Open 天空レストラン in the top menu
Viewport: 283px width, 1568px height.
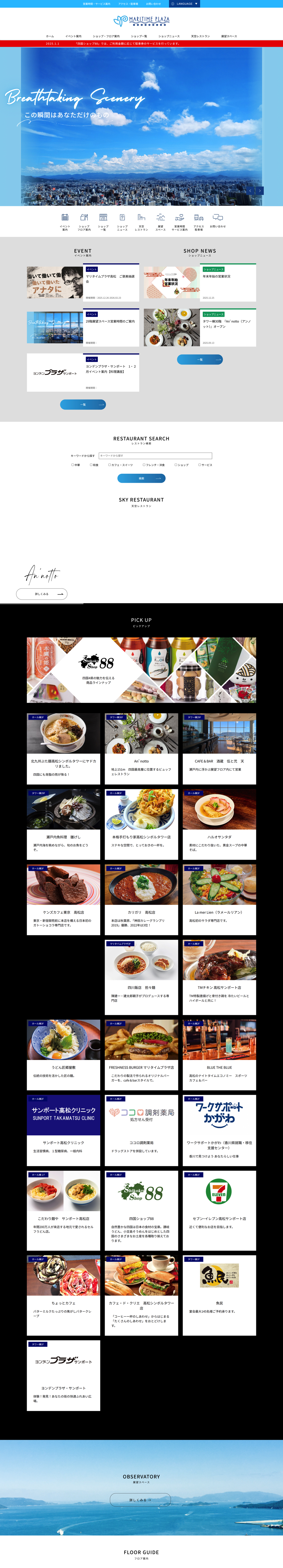point(200,37)
